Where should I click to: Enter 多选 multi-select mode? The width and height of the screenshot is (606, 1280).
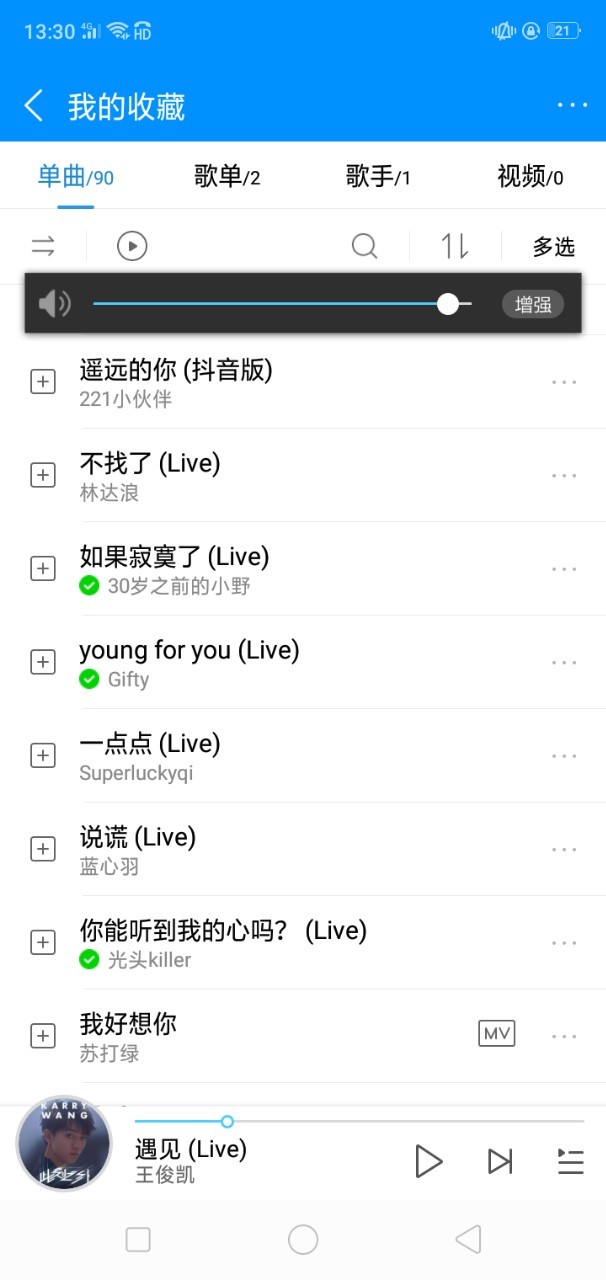[553, 246]
